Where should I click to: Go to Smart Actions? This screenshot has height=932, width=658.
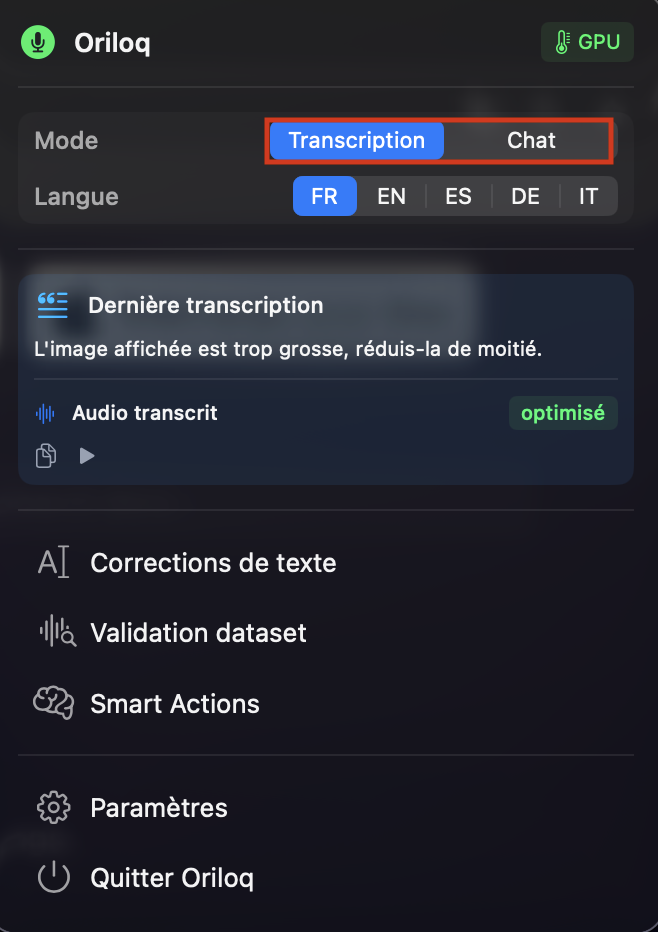click(174, 704)
